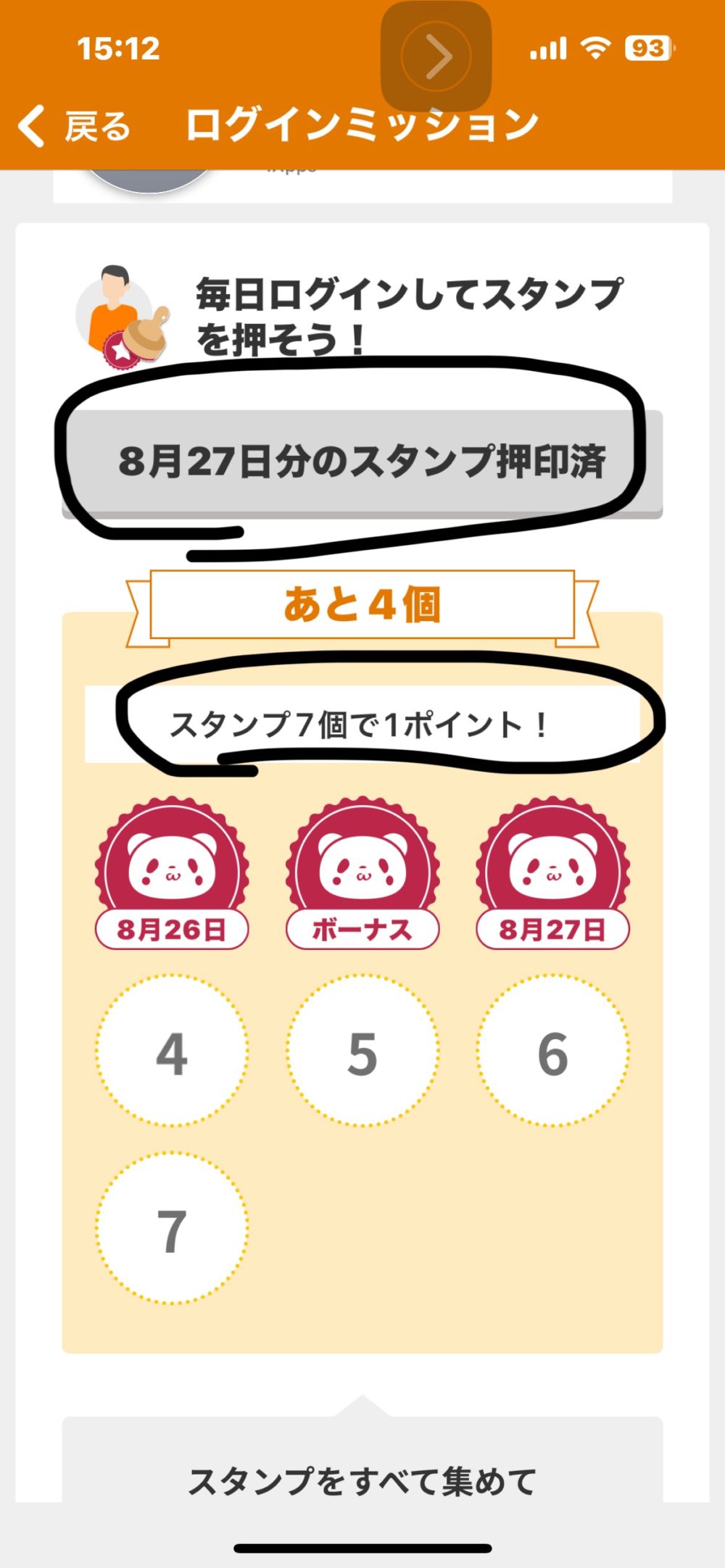Screen dimensions: 725x1568
Task: Tap the 8月27日分のスタンプ押印済 button
Action: pos(362,462)
